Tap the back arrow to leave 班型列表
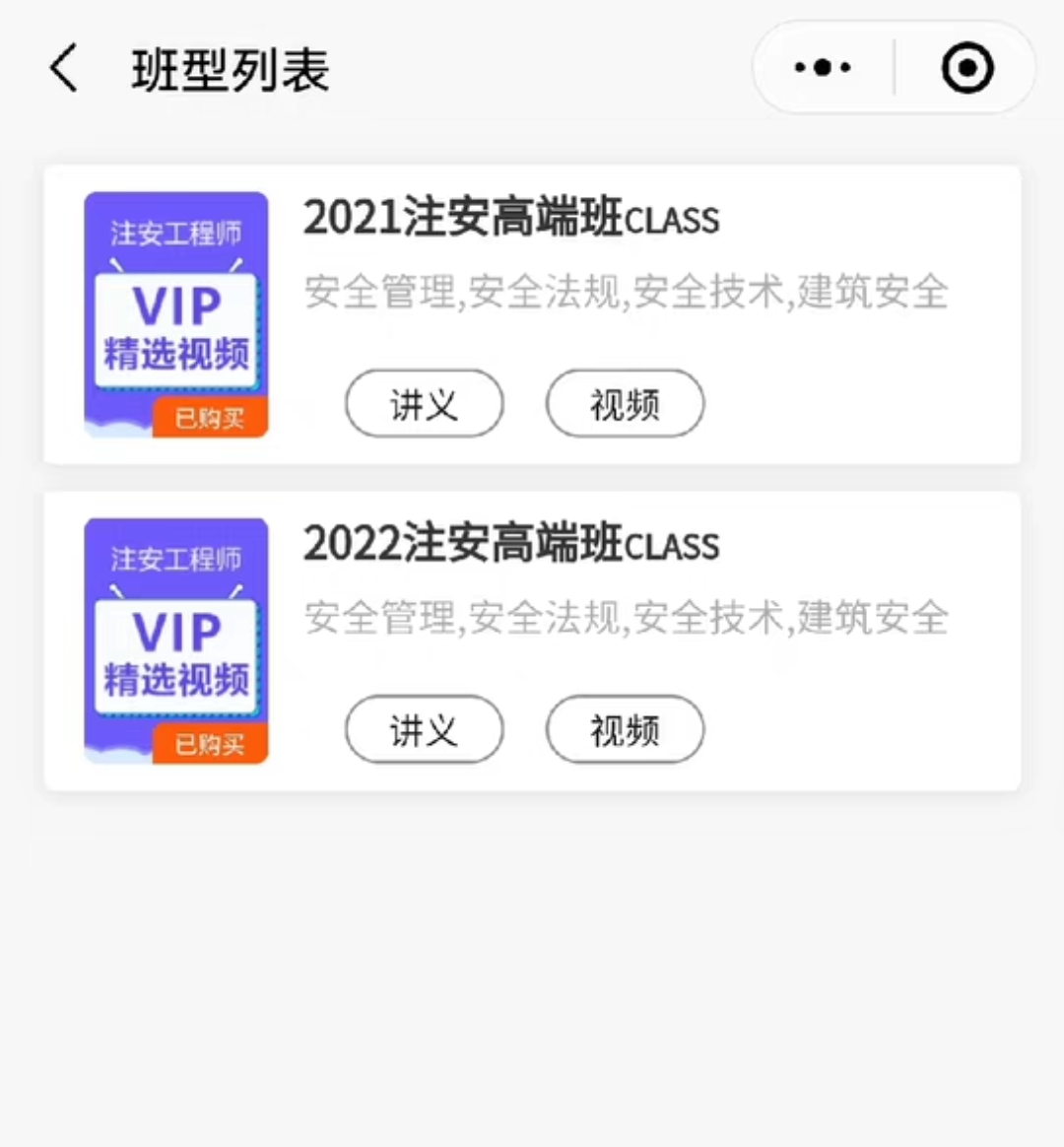This screenshot has height=1147, width=1064. (x=62, y=68)
